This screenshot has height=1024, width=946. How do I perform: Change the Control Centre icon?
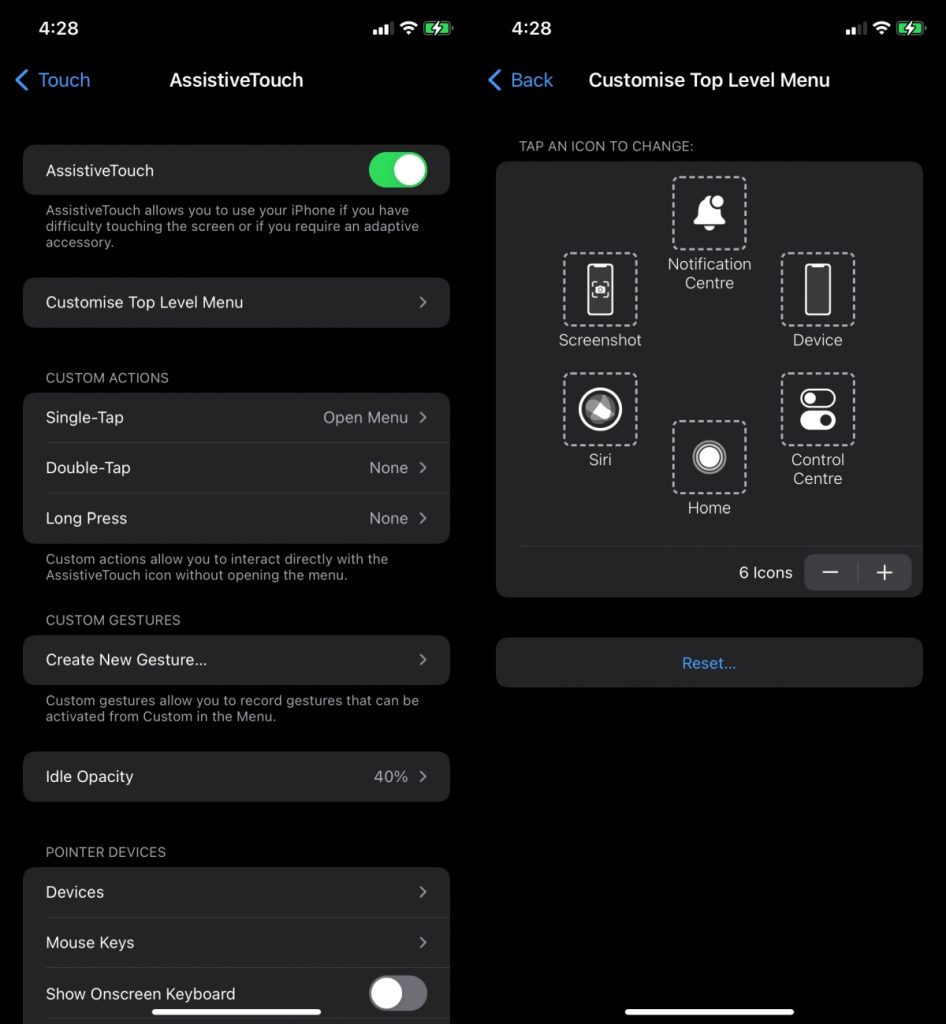817,409
